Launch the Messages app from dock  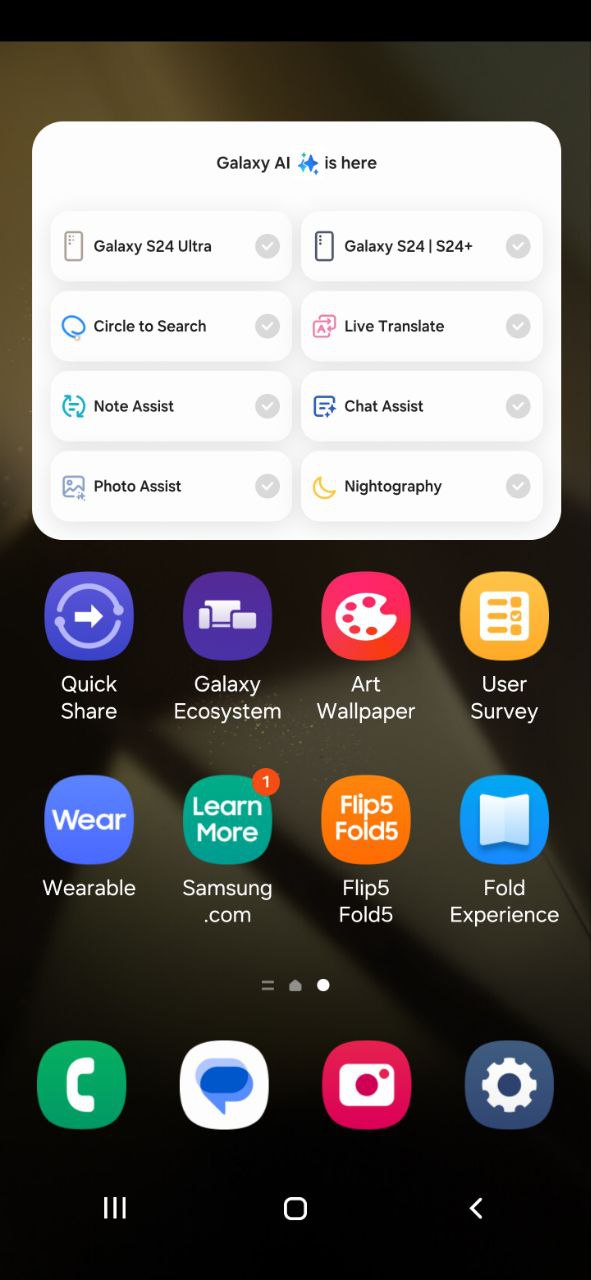tap(224, 1085)
